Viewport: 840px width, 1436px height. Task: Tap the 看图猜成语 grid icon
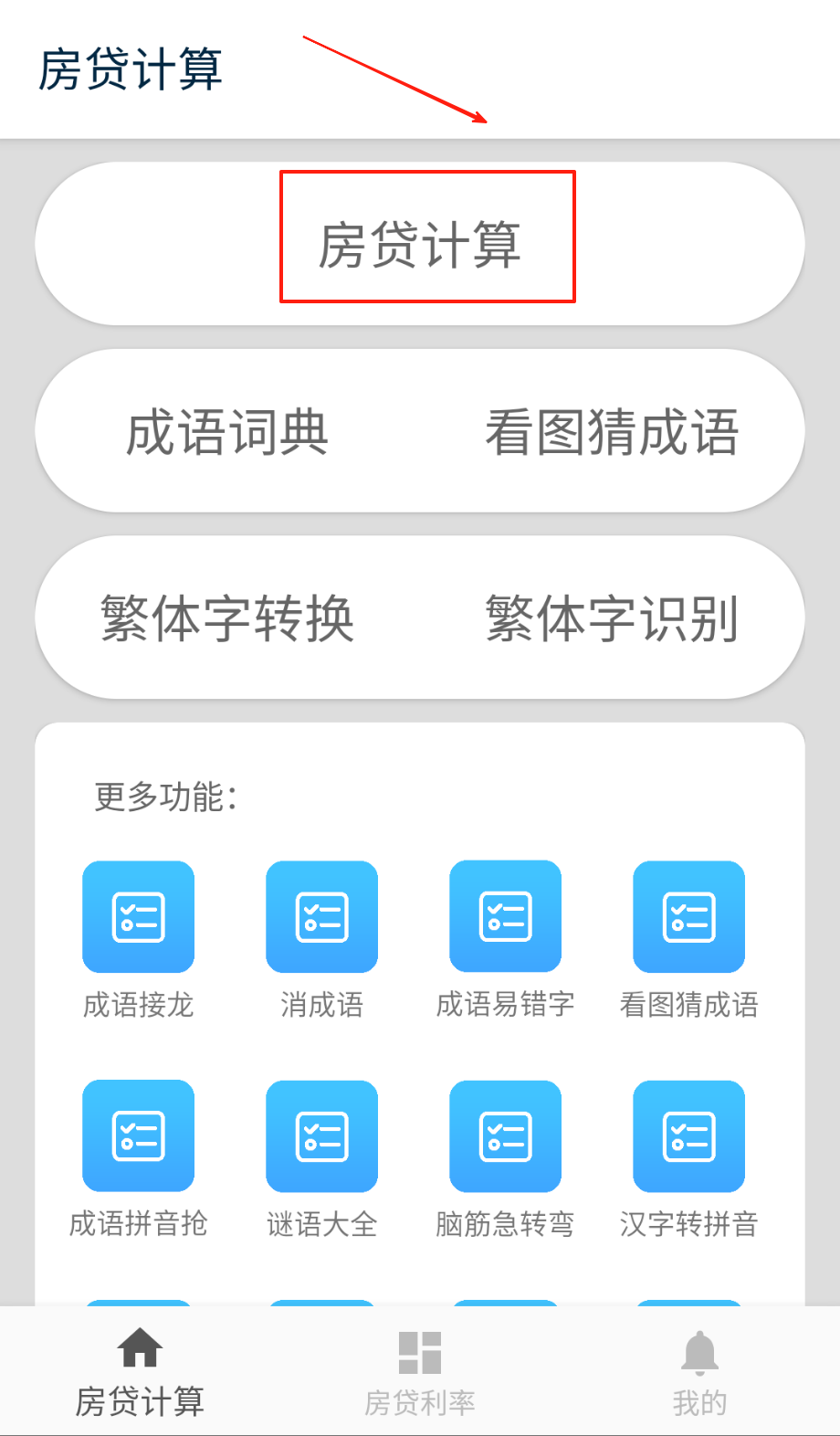689,917
